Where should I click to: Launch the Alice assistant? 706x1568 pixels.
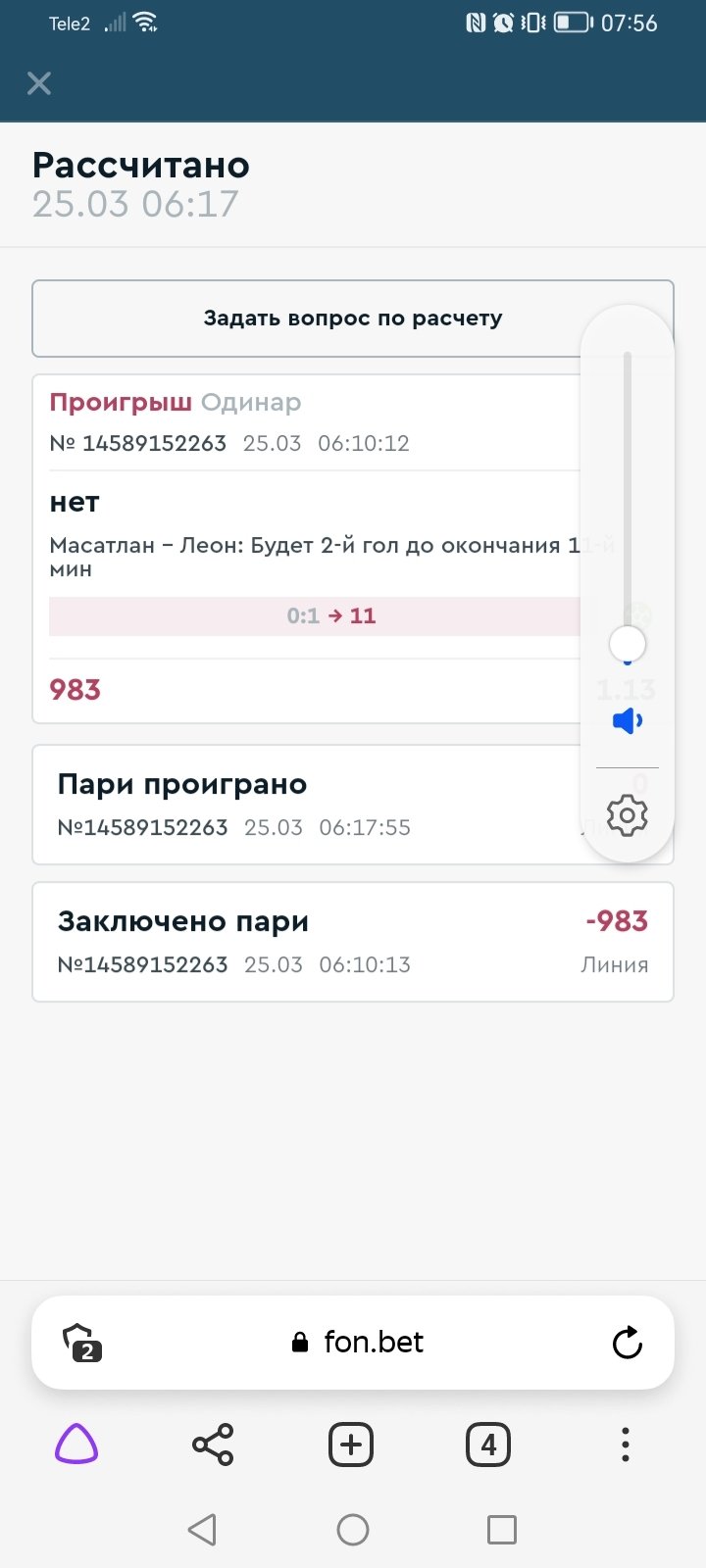coord(76,1445)
